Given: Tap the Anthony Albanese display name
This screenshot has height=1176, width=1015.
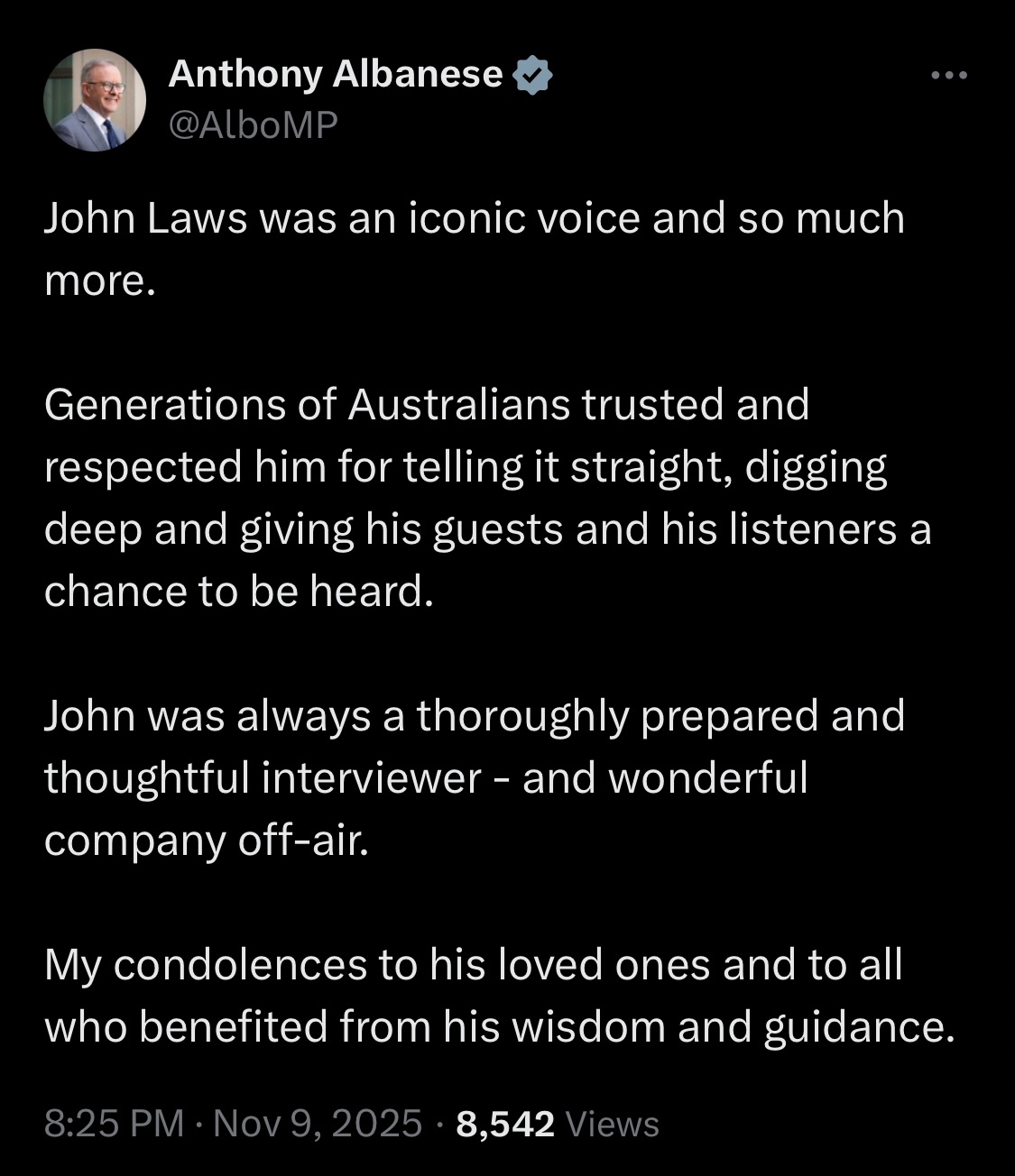Looking at the screenshot, I should 335,74.
